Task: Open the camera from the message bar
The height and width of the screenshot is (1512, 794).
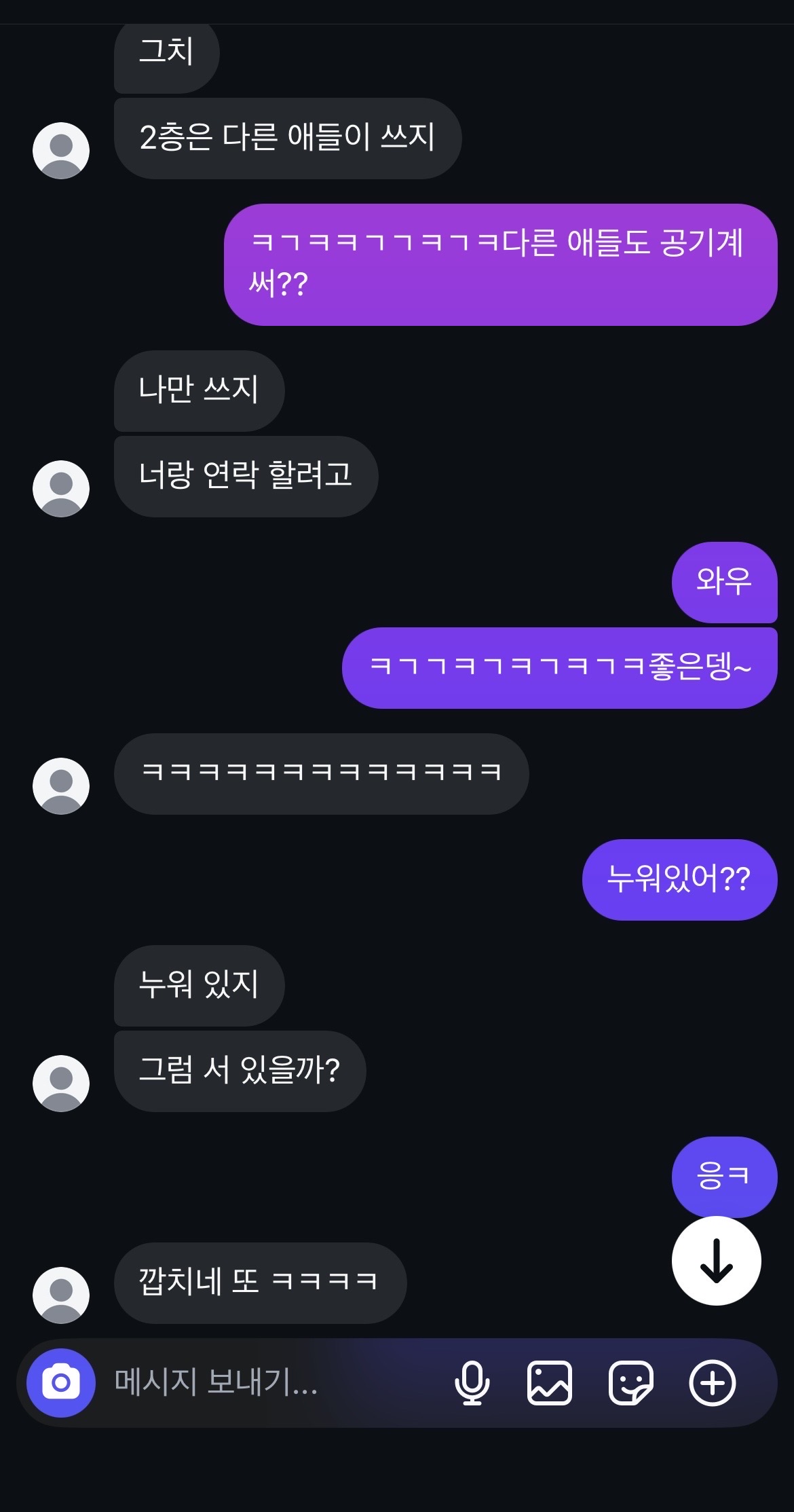Action: pos(61,1382)
